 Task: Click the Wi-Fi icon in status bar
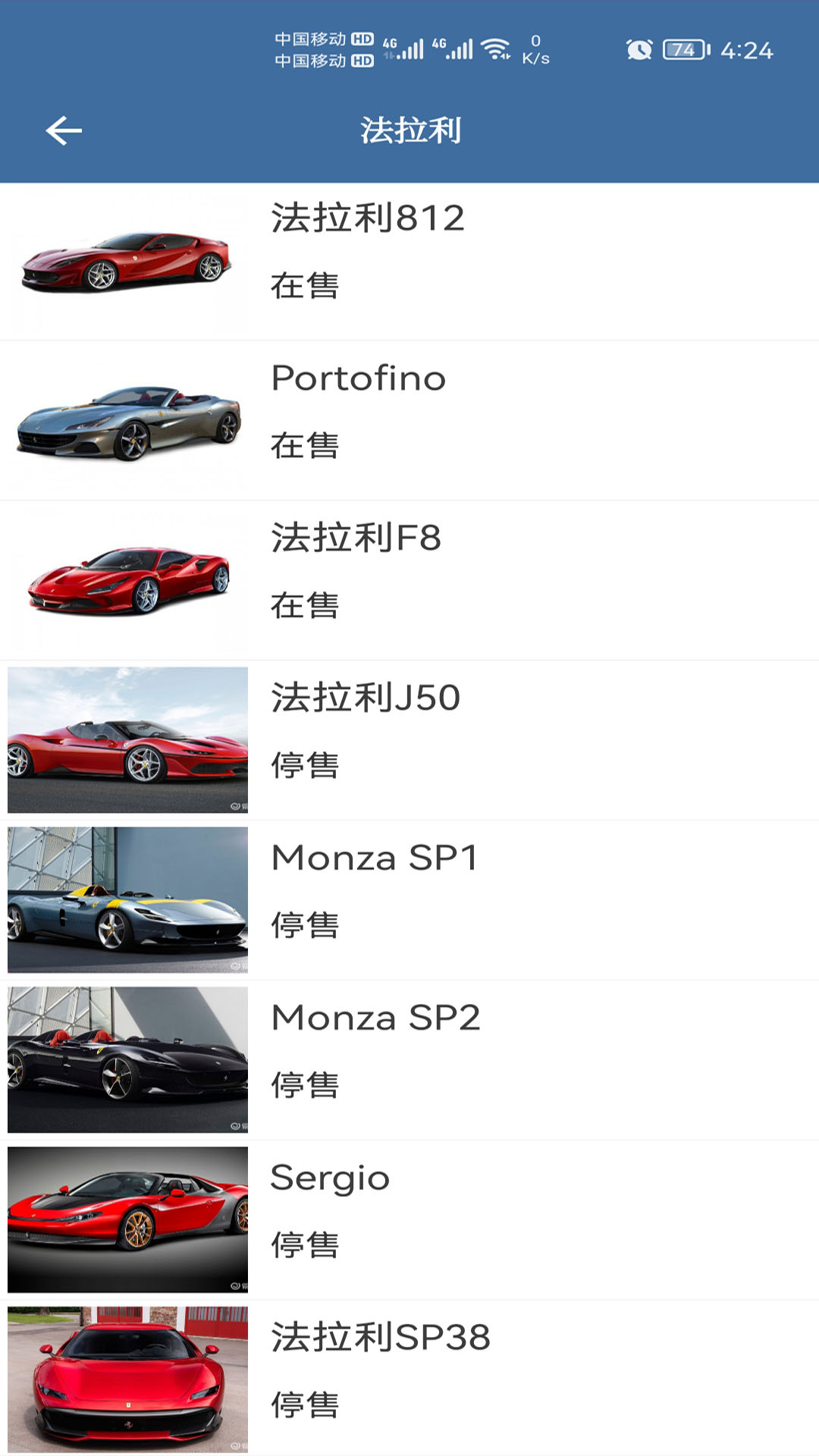tap(494, 47)
